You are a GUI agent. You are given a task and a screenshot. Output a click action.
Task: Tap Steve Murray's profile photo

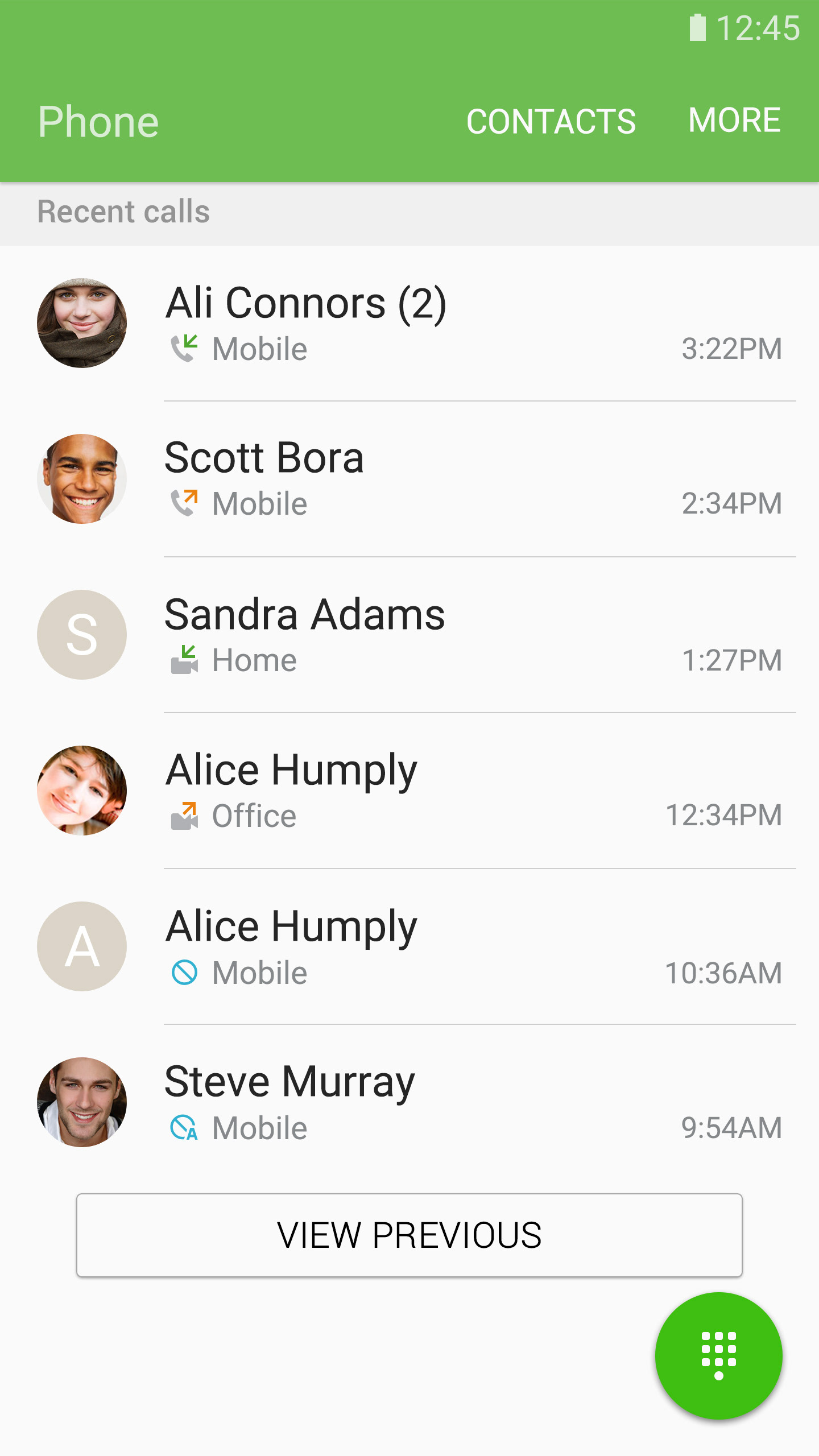coord(82,1102)
